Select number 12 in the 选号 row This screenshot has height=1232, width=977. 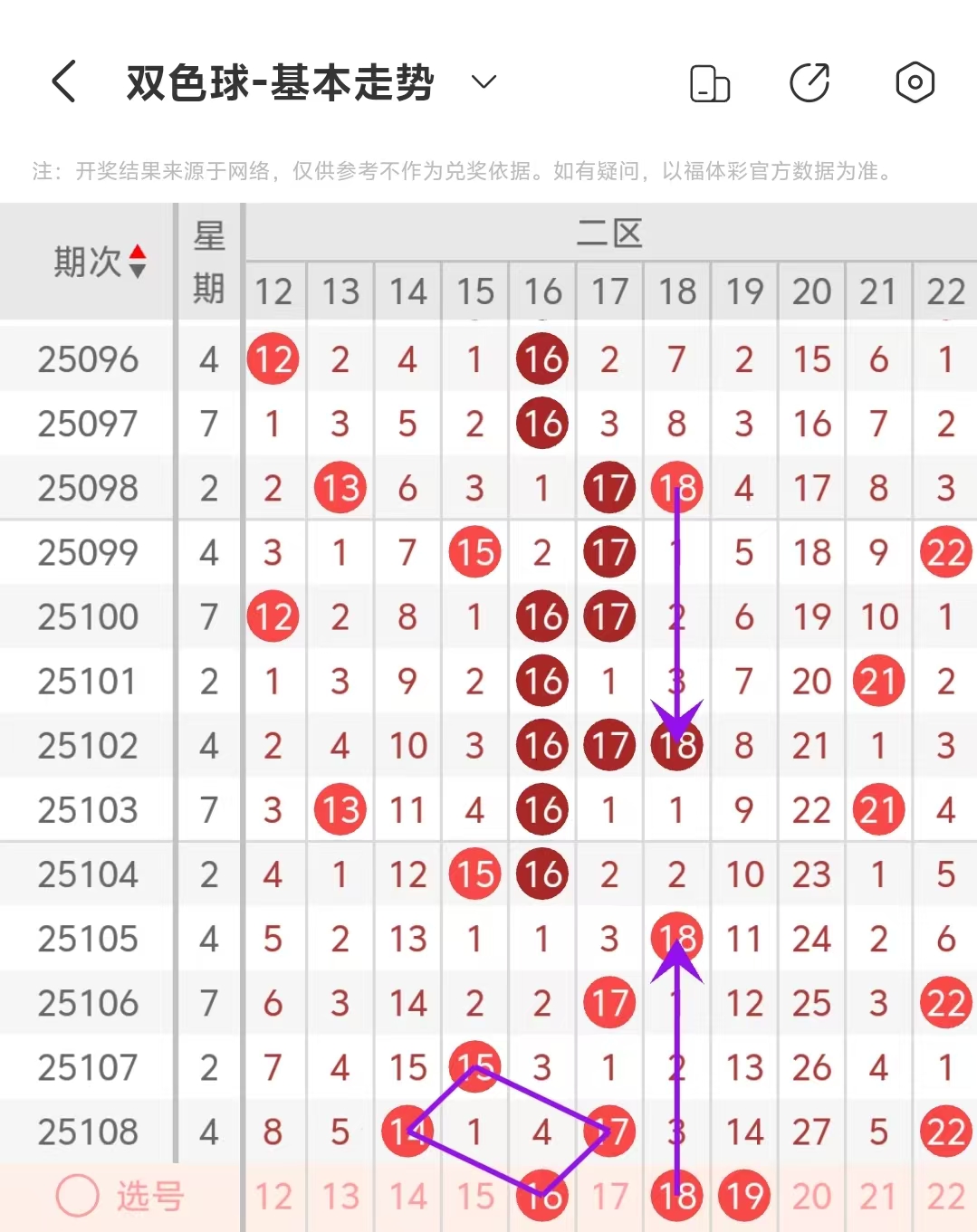pos(273,1197)
